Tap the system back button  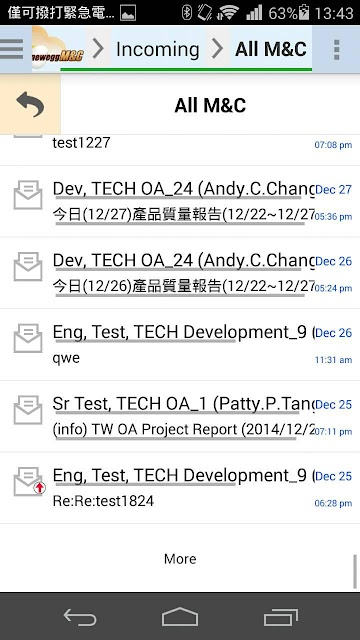80,617
